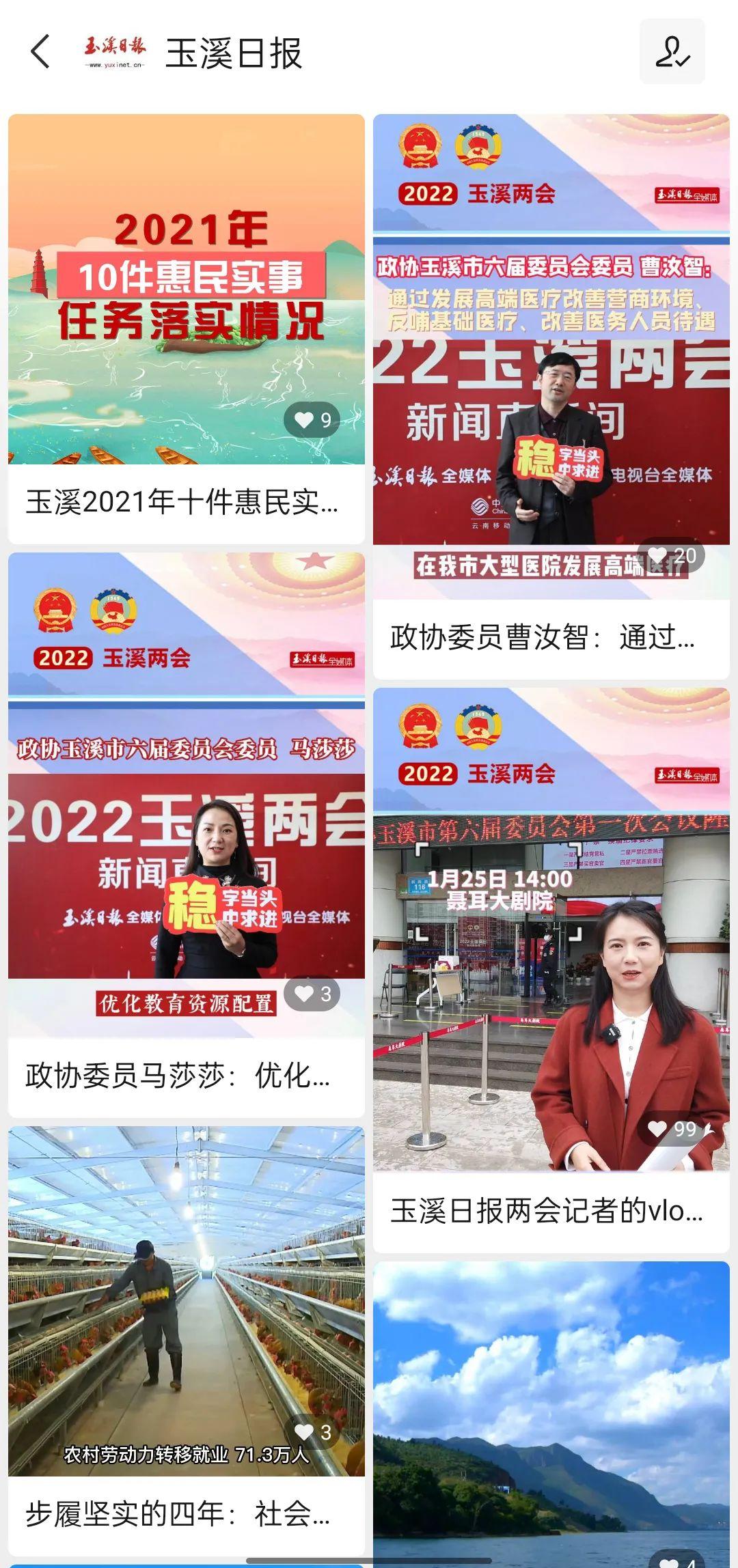Tap the followed-user icon at top right
The width and height of the screenshot is (738, 1568).
tap(672, 52)
